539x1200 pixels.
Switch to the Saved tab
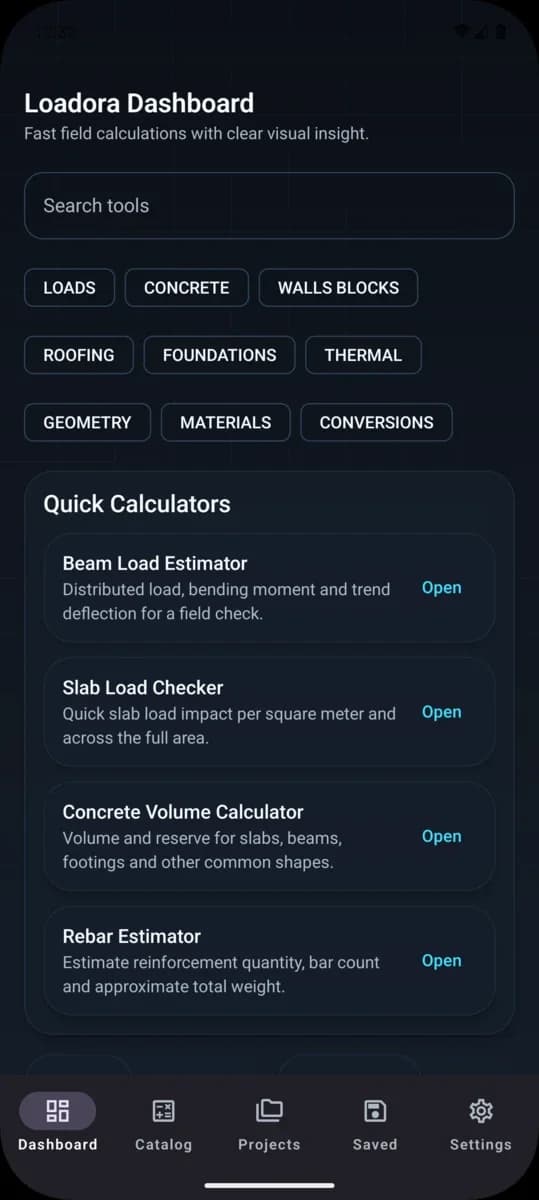[x=375, y=1124]
